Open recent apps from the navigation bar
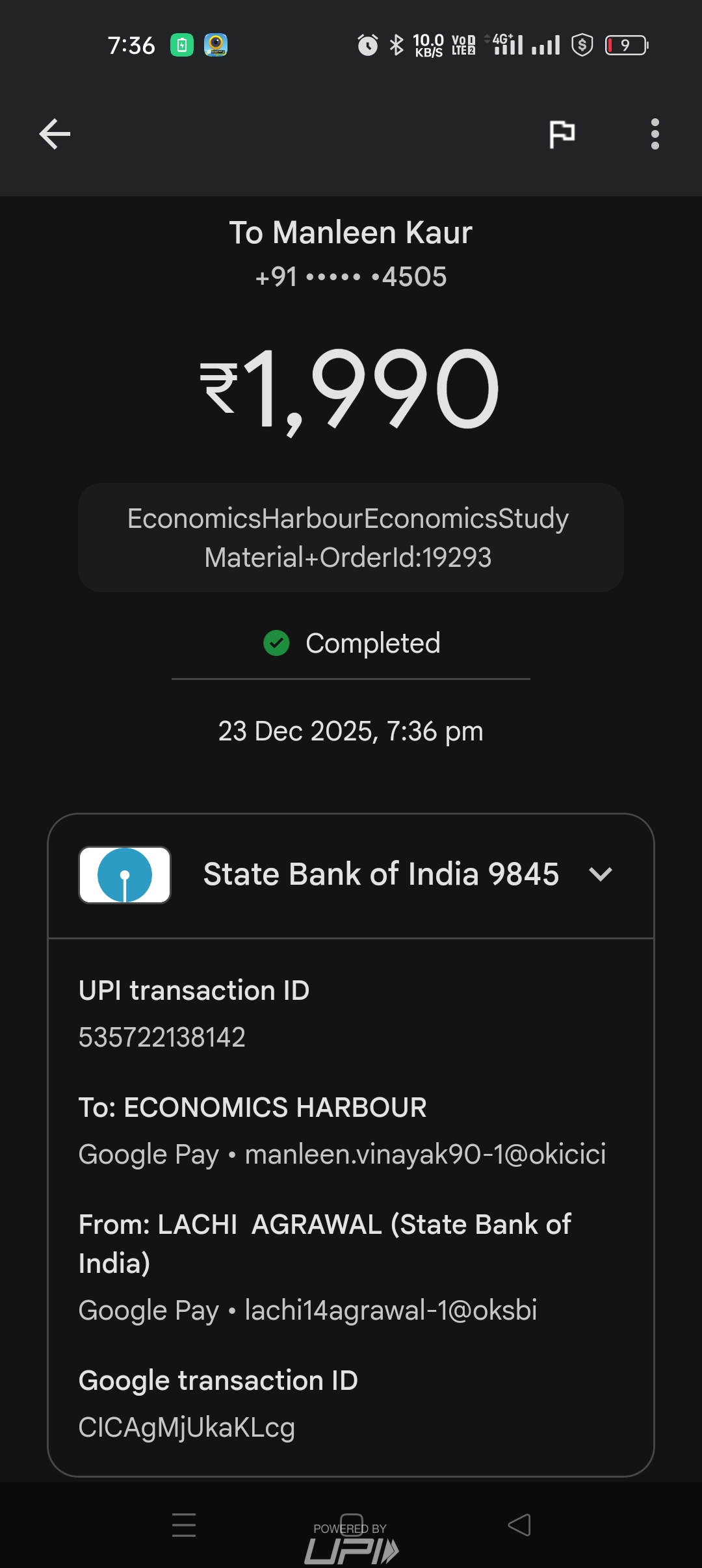Screen dimensions: 702x1568 pyautogui.click(x=184, y=1525)
